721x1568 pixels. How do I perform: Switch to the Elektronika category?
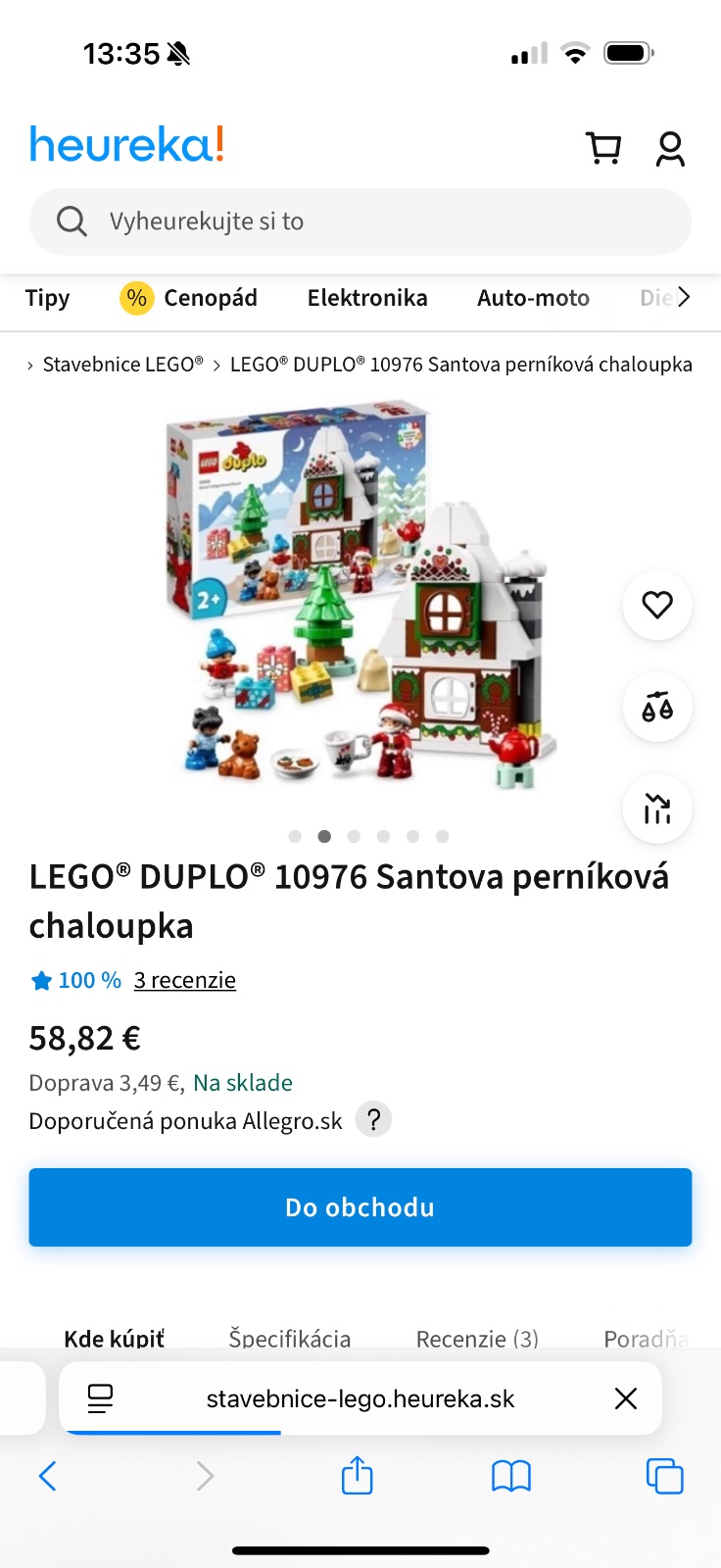pyautogui.click(x=367, y=298)
